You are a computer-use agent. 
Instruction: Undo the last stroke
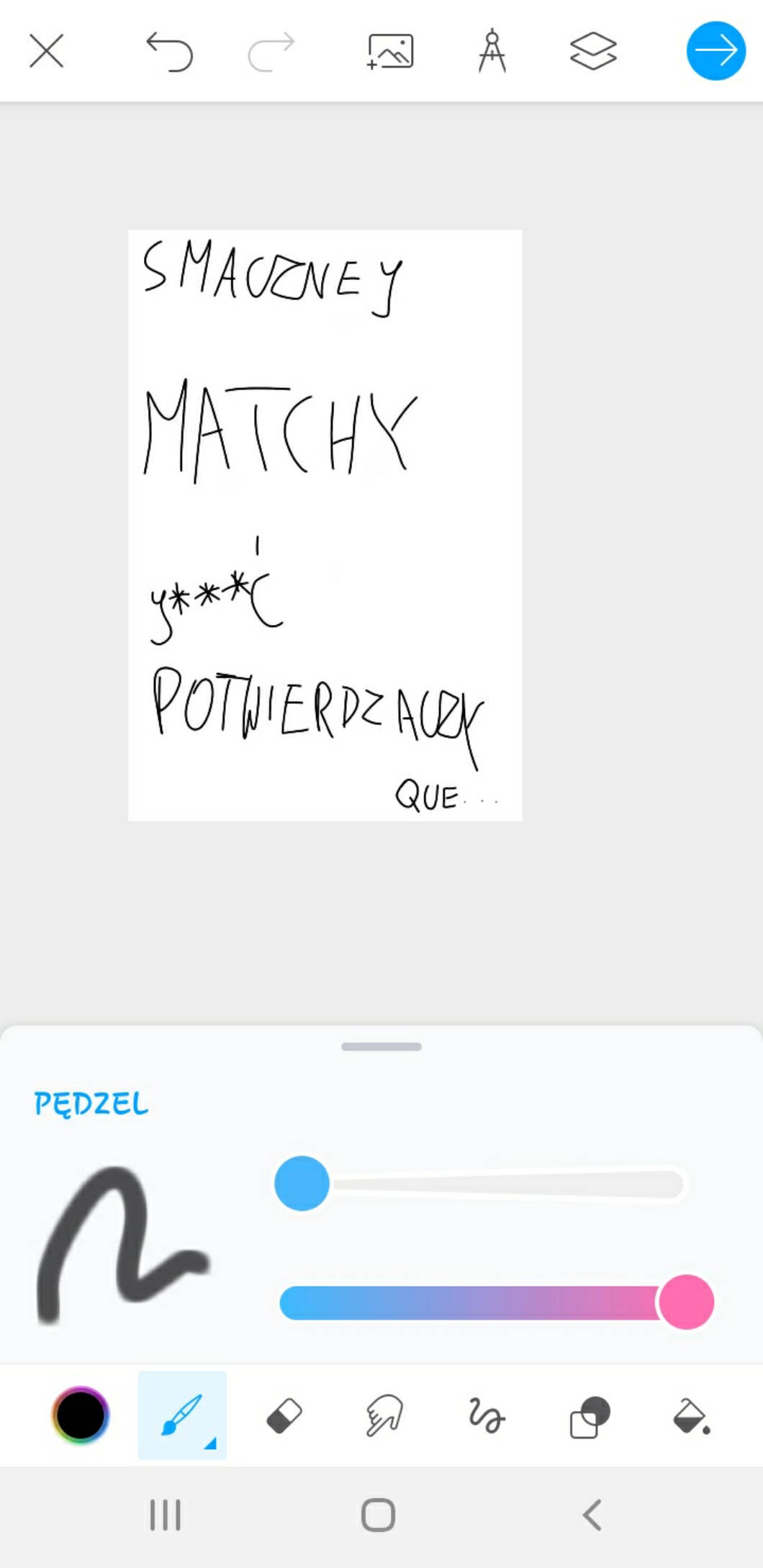click(x=170, y=51)
